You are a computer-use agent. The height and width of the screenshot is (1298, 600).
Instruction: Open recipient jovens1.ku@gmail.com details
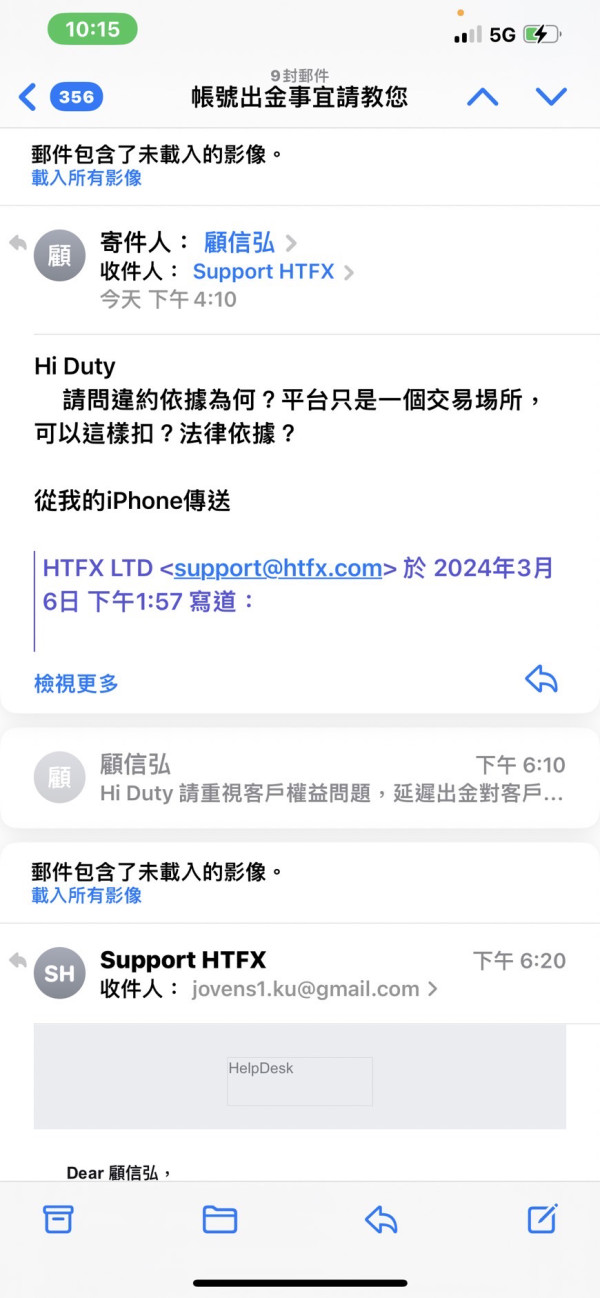point(315,989)
